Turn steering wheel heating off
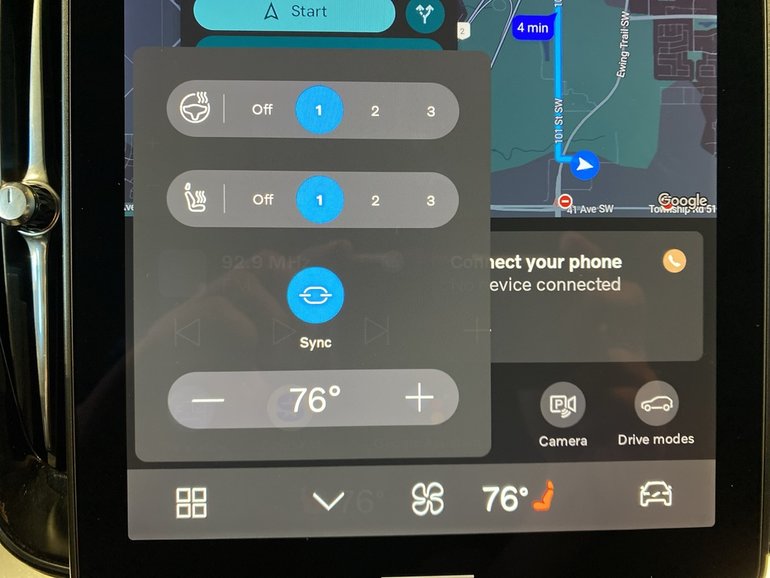The height and width of the screenshot is (578, 770). pyautogui.click(x=262, y=110)
